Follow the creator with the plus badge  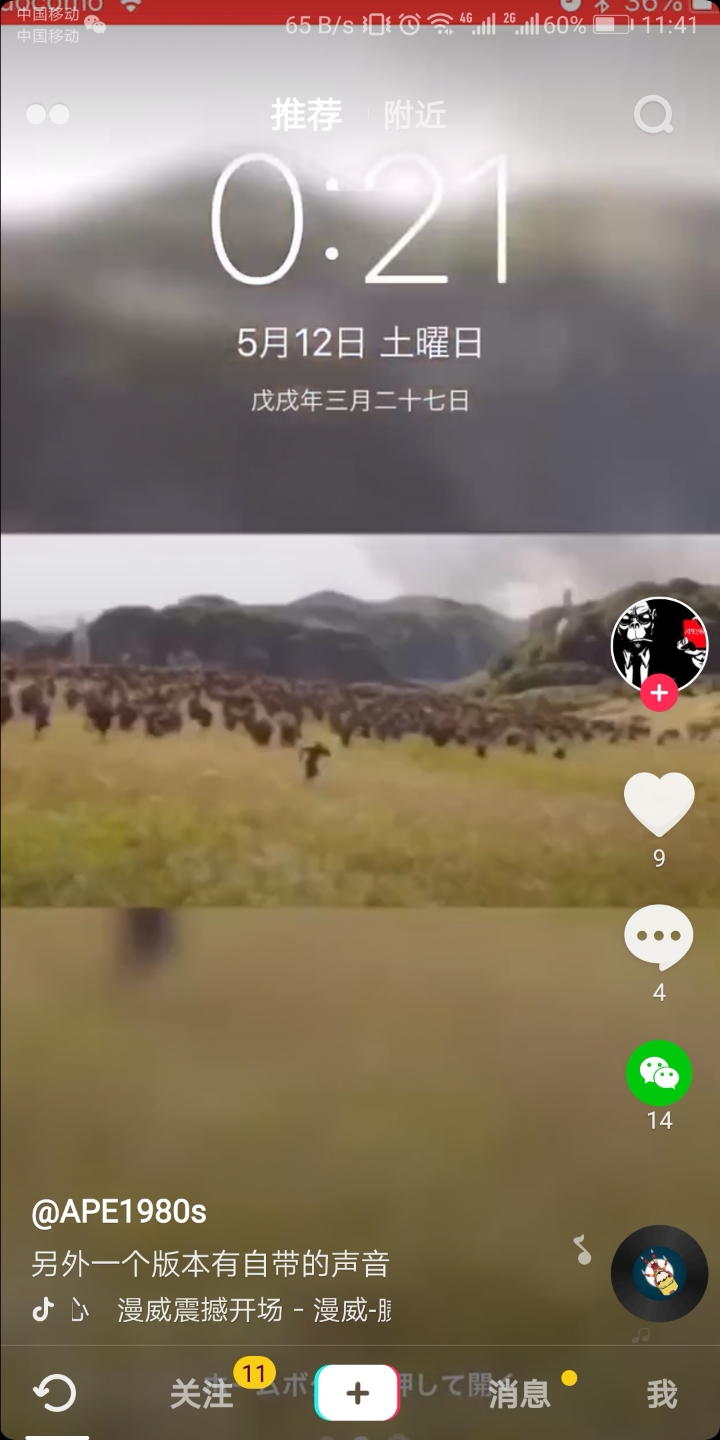pos(659,692)
